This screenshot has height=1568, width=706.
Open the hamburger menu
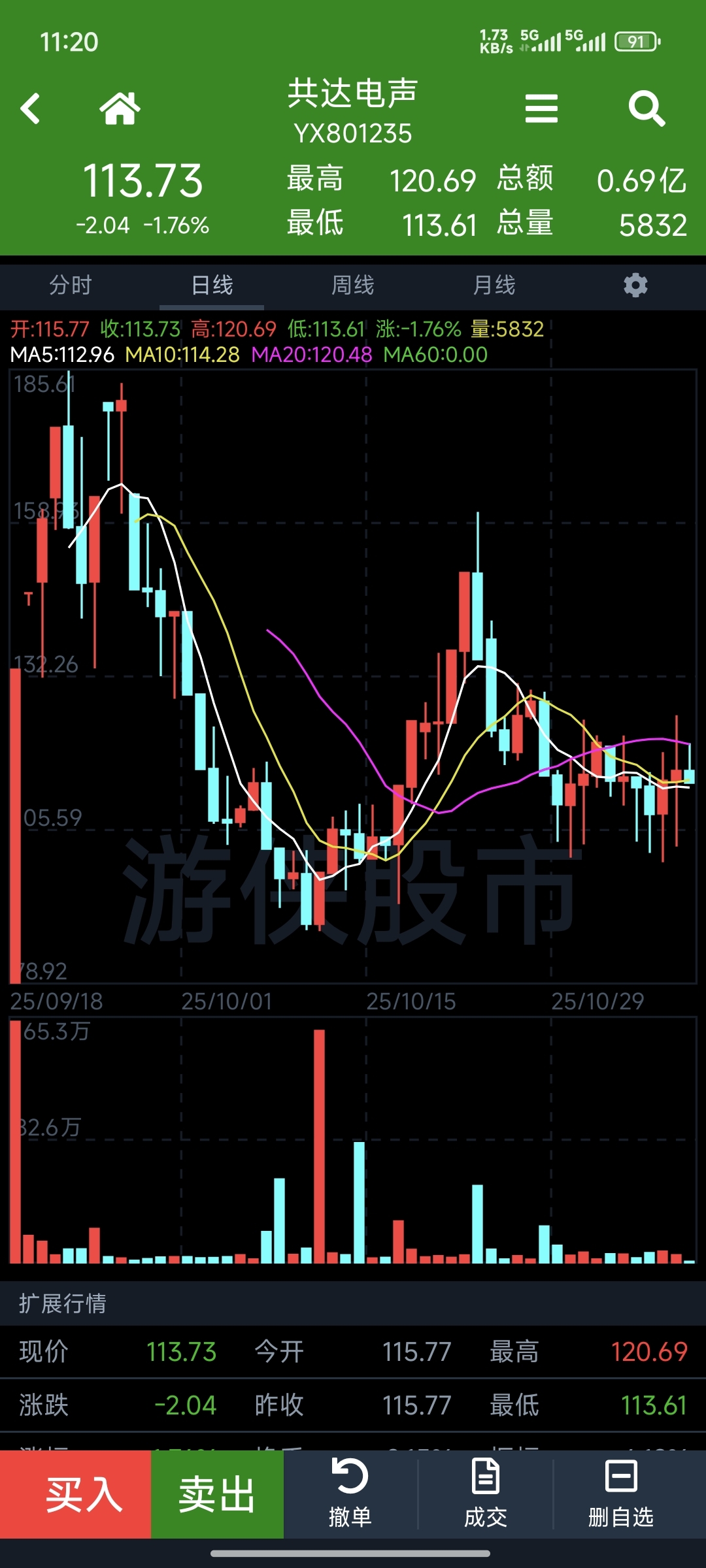click(x=541, y=108)
